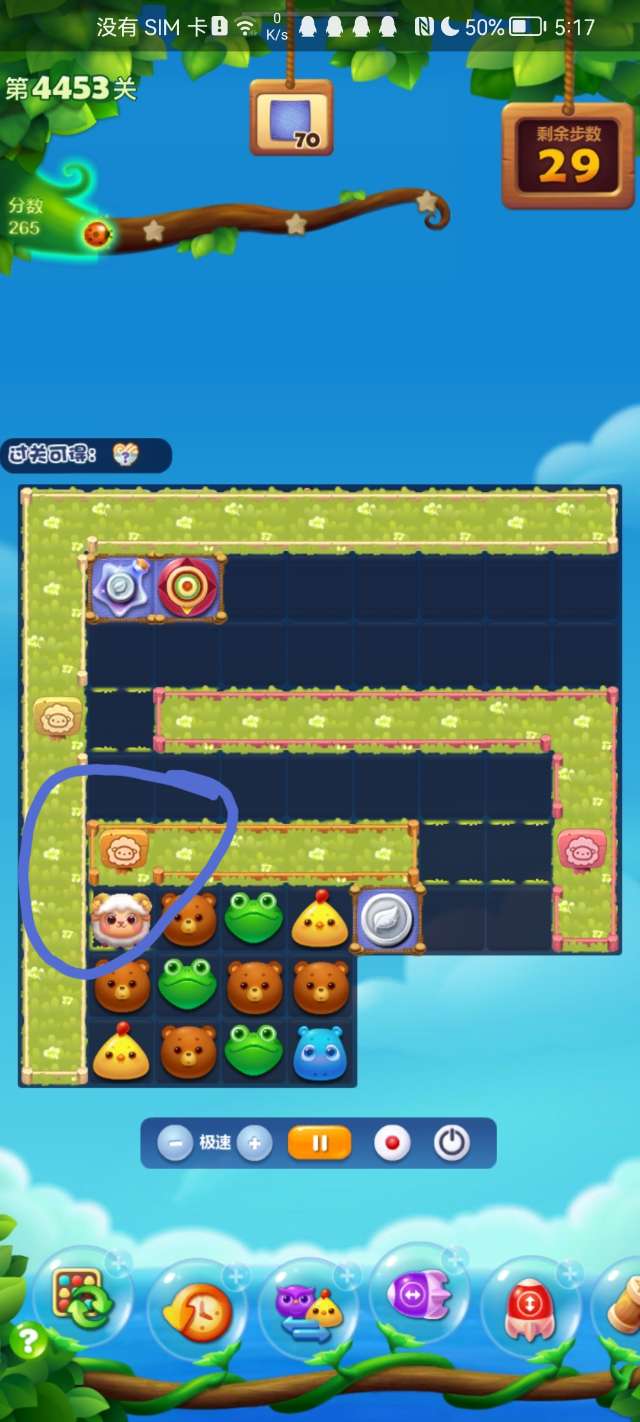Decrease speed with the minus button

pos(175,1143)
